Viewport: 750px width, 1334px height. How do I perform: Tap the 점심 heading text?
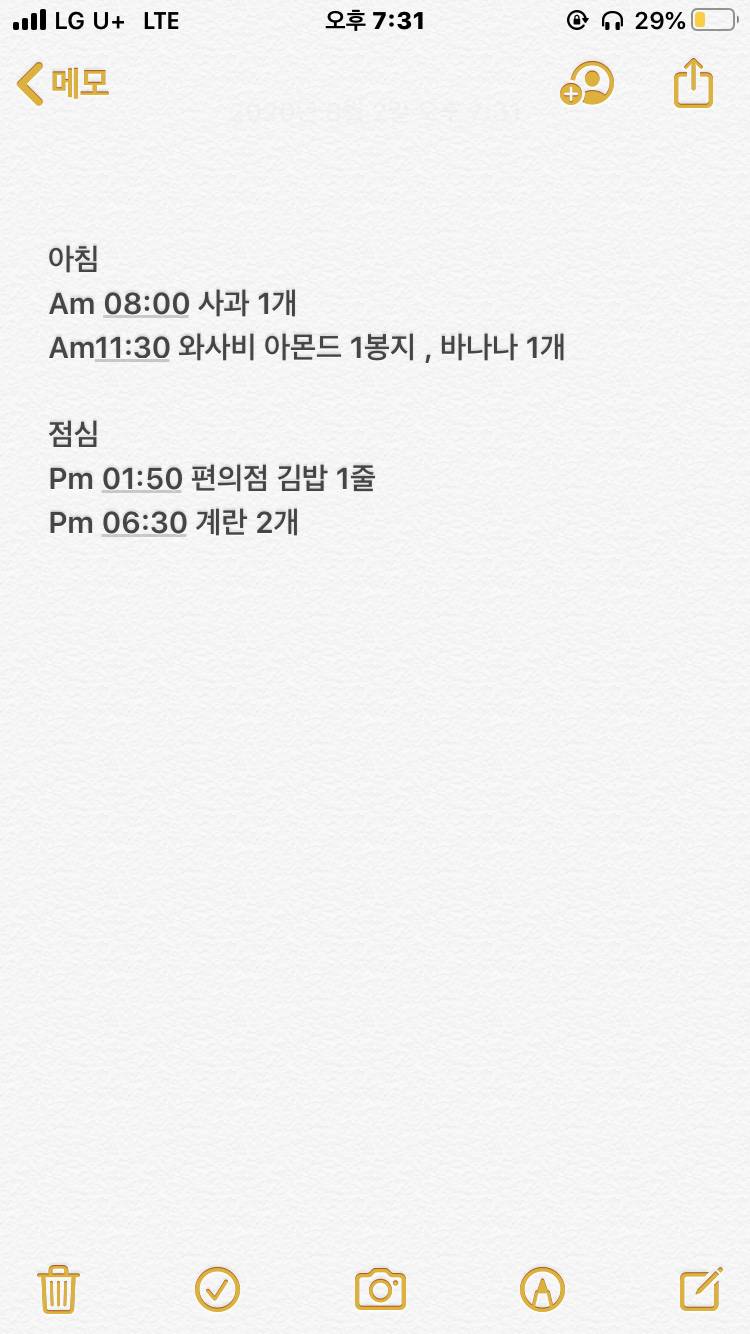pyautogui.click(x=72, y=434)
